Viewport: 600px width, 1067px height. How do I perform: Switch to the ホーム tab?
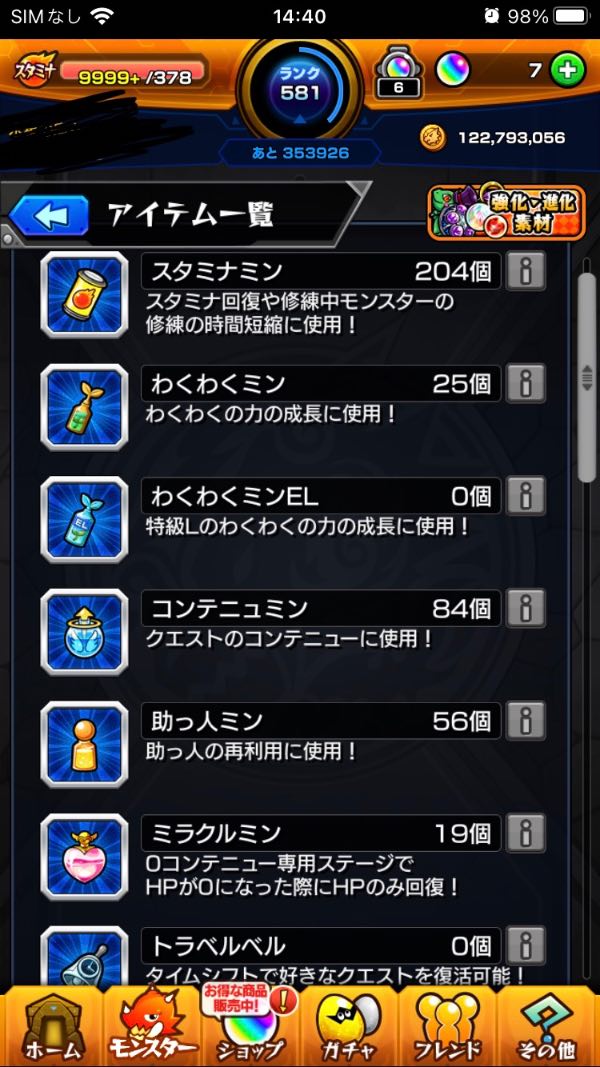pos(47,1028)
